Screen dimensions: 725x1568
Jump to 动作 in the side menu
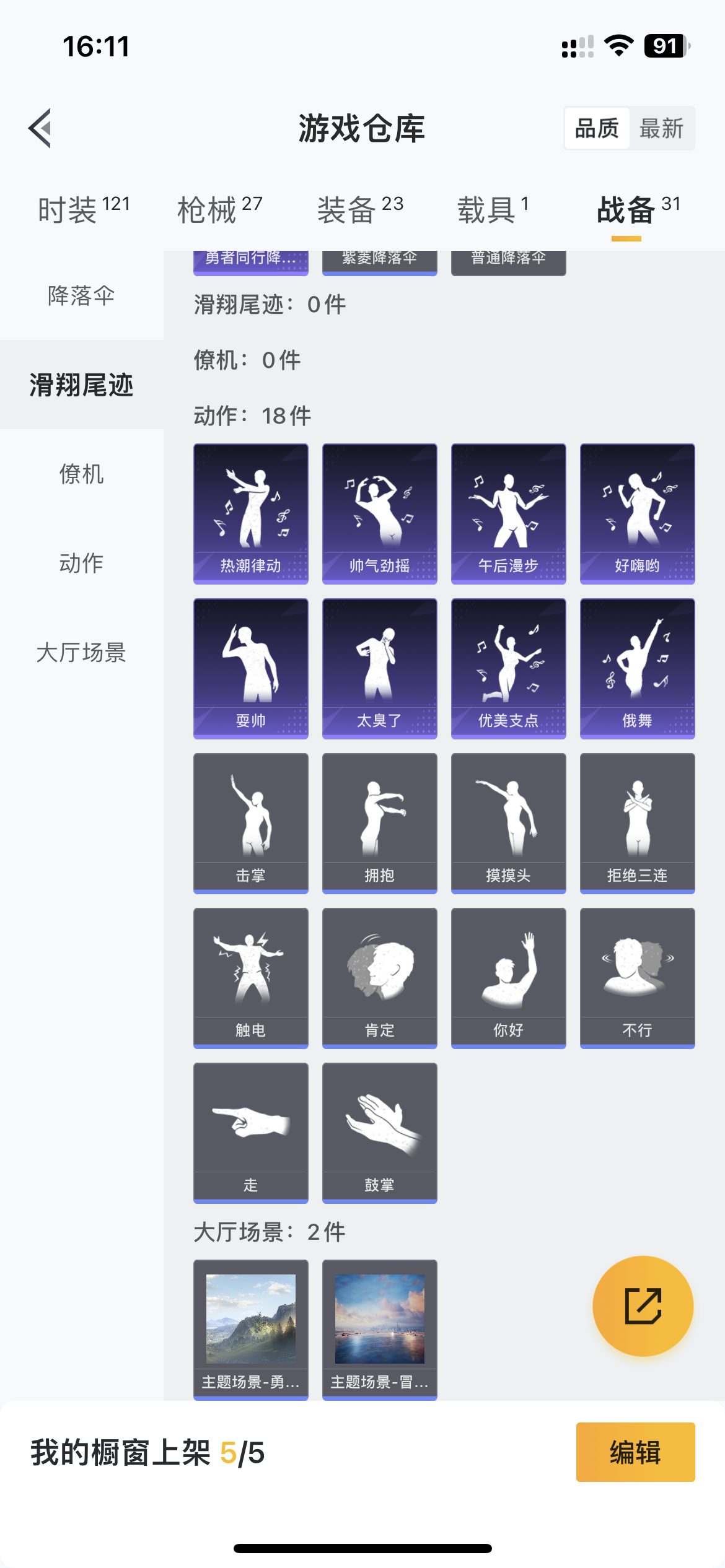[x=81, y=563]
